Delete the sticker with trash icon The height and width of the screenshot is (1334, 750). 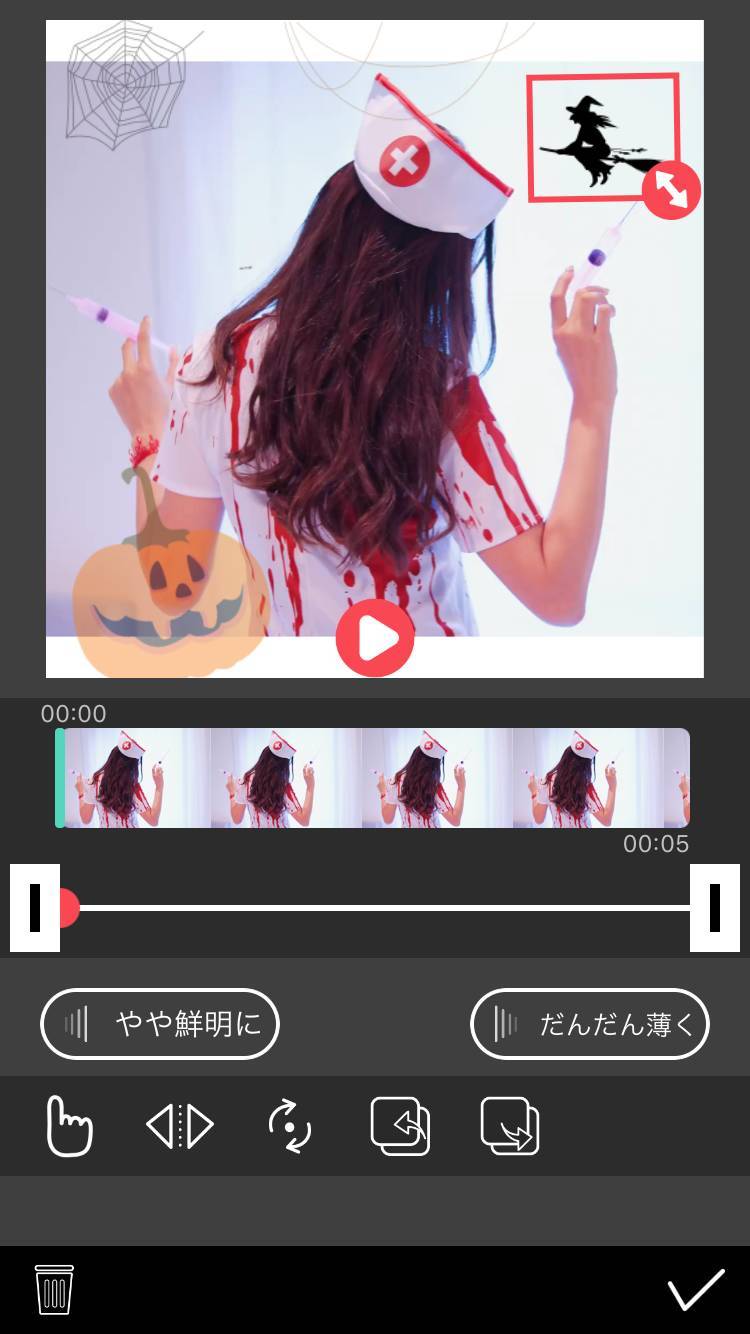pyautogui.click(x=54, y=1289)
